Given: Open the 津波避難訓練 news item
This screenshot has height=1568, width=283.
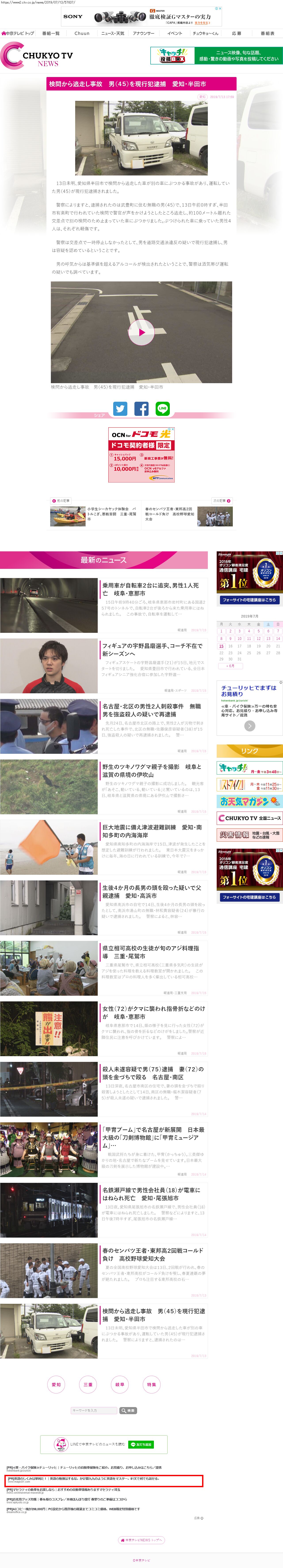Looking at the screenshot, I should tap(153, 831).
